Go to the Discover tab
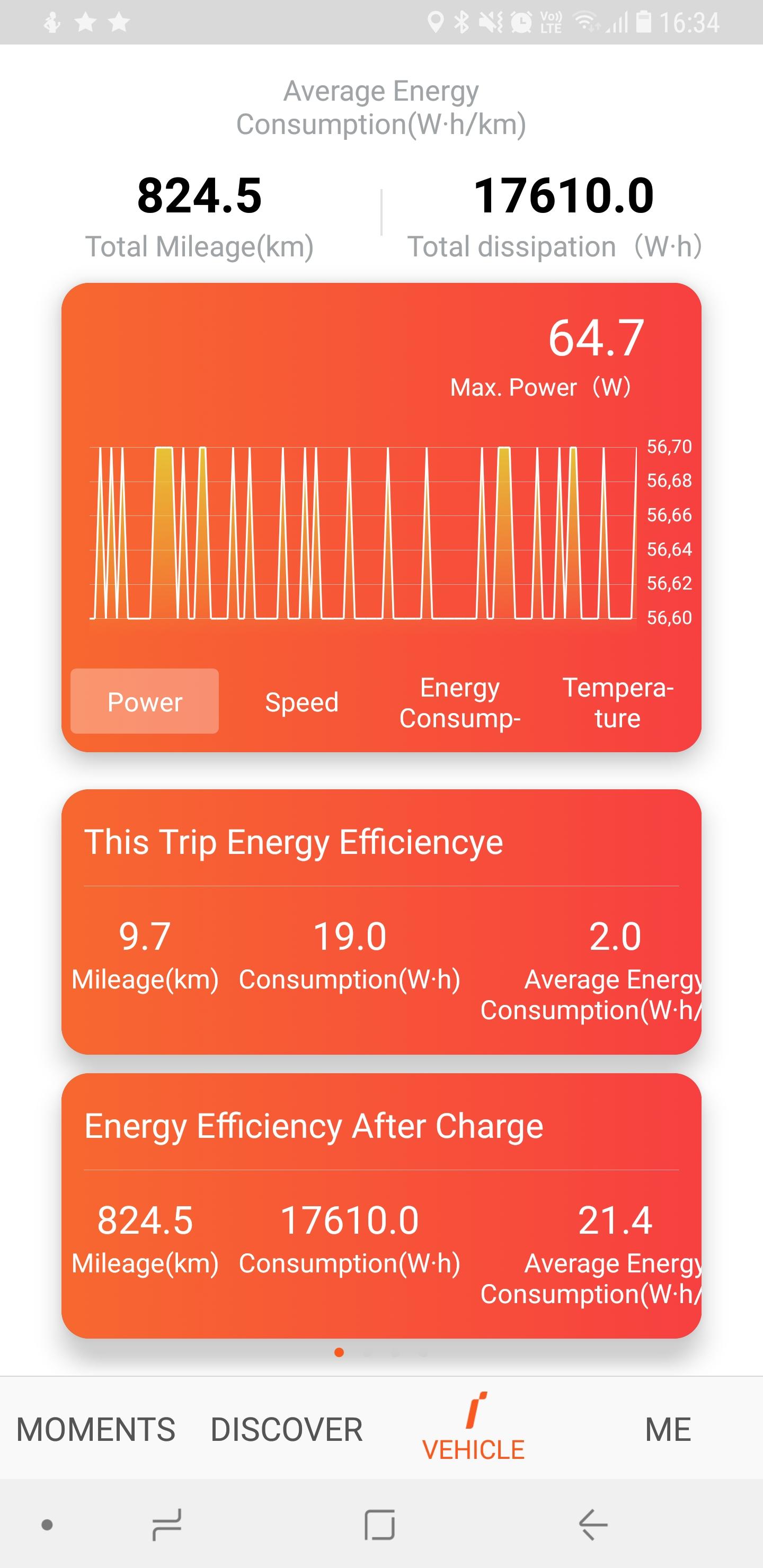 pyautogui.click(x=286, y=1429)
